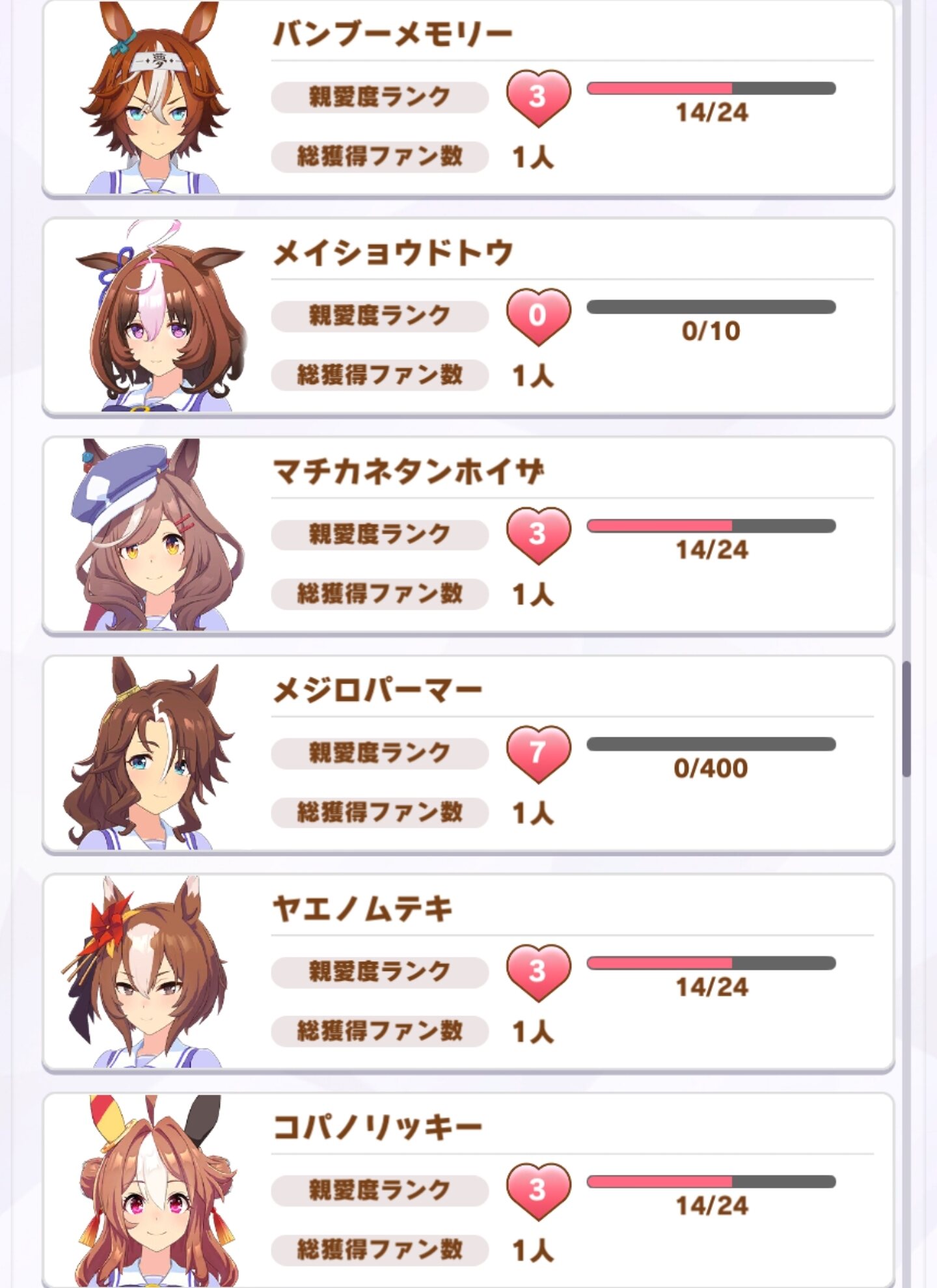The height and width of the screenshot is (1288, 937).
Task: Open the ヤエノムテキ character card
Action: tap(468, 973)
